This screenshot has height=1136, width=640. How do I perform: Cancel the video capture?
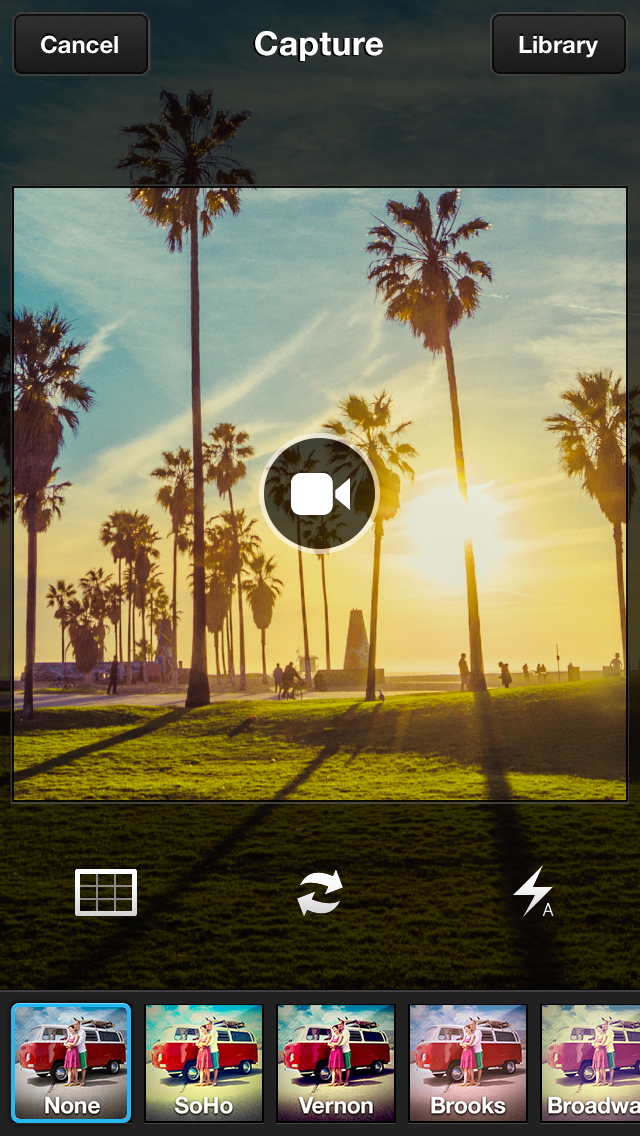(80, 45)
